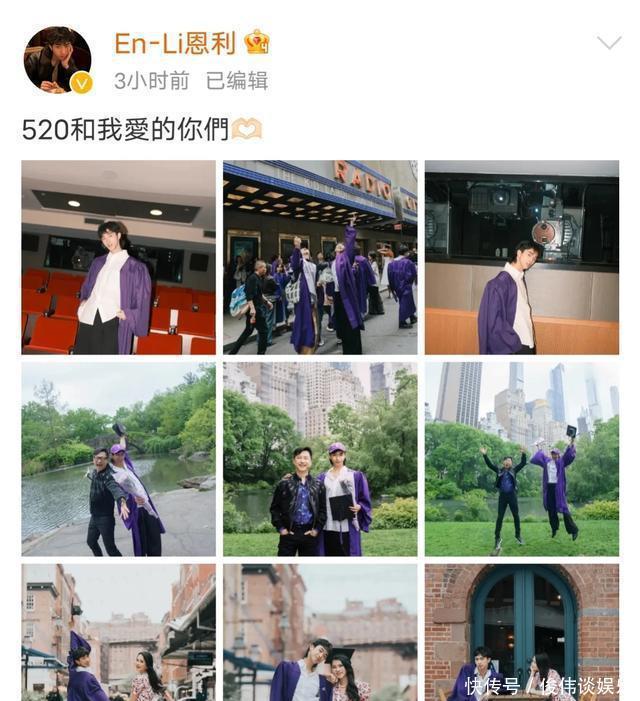This screenshot has width=640, height=701.
Task: Open the park photo holding a diploma
Action: (x=320, y=459)
